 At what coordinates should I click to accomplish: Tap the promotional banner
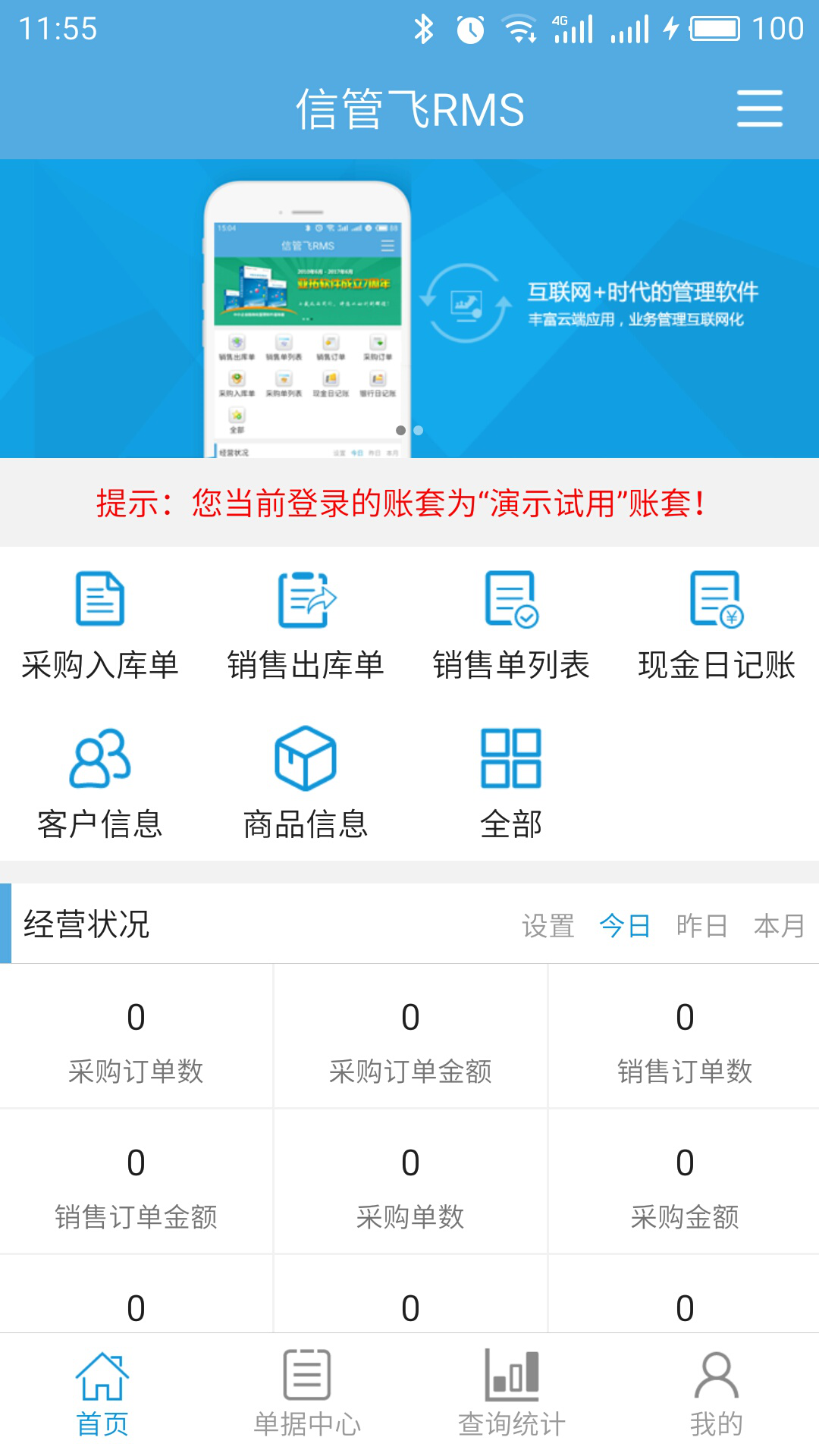pos(409,308)
